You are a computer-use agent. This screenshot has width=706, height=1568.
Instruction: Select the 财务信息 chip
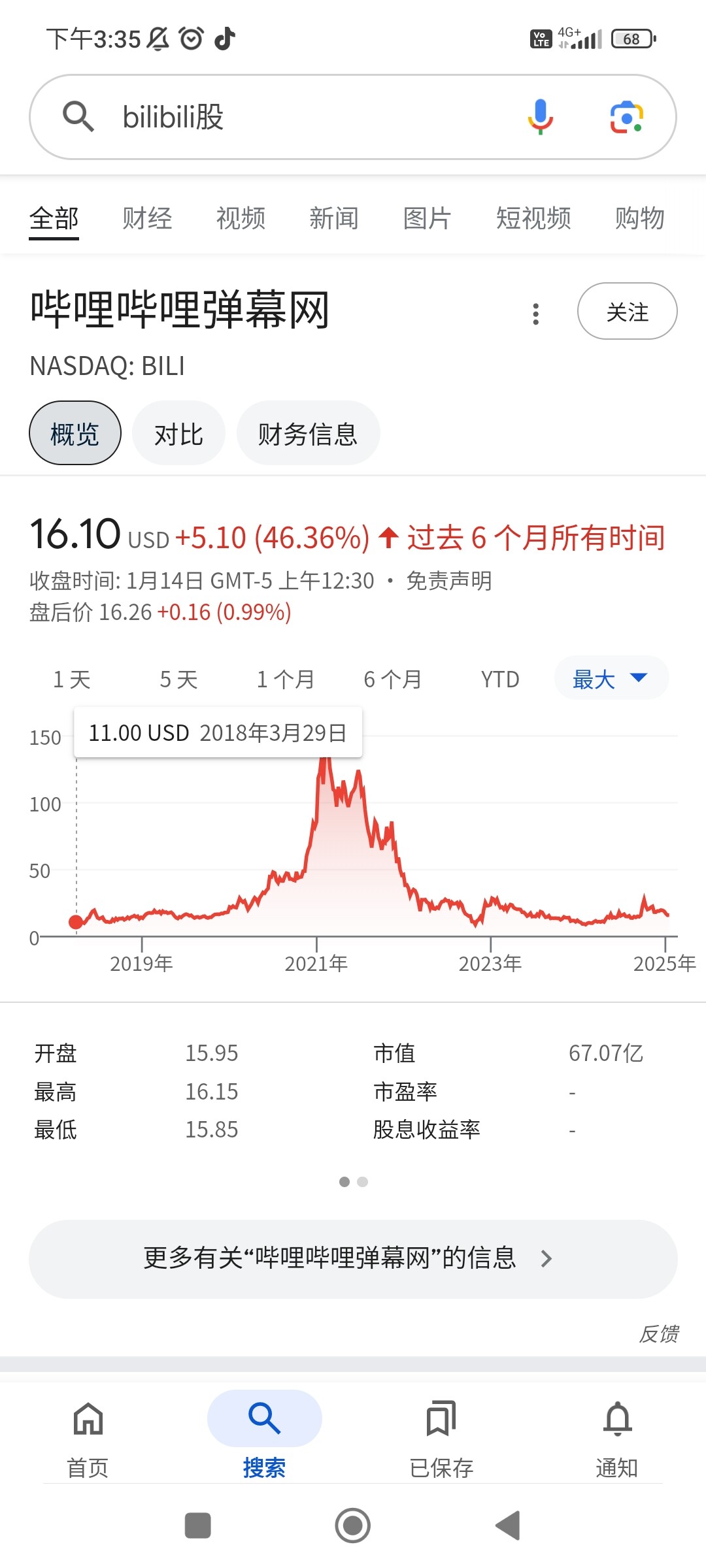pyautogui.click(x=308, y=434)
